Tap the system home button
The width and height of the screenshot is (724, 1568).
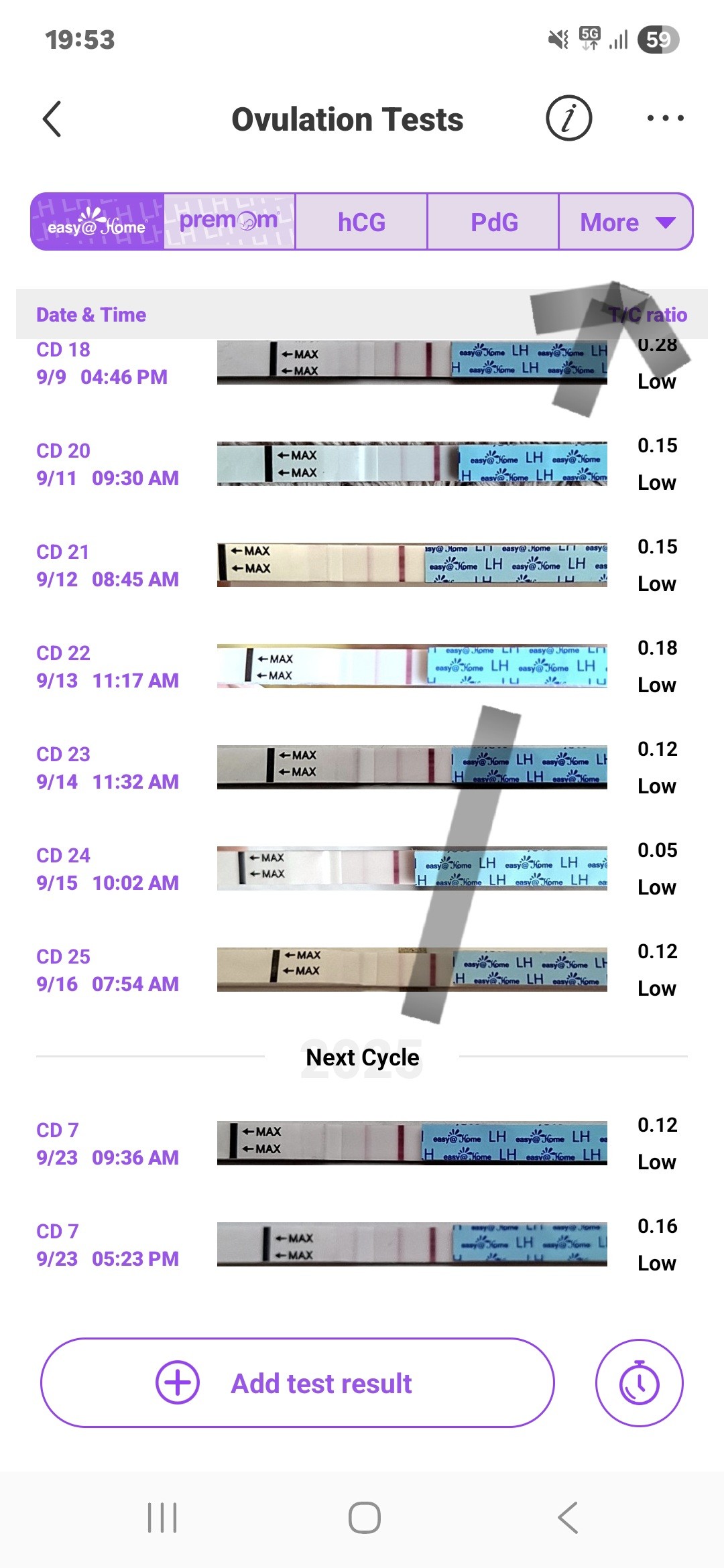point(364,1518)
